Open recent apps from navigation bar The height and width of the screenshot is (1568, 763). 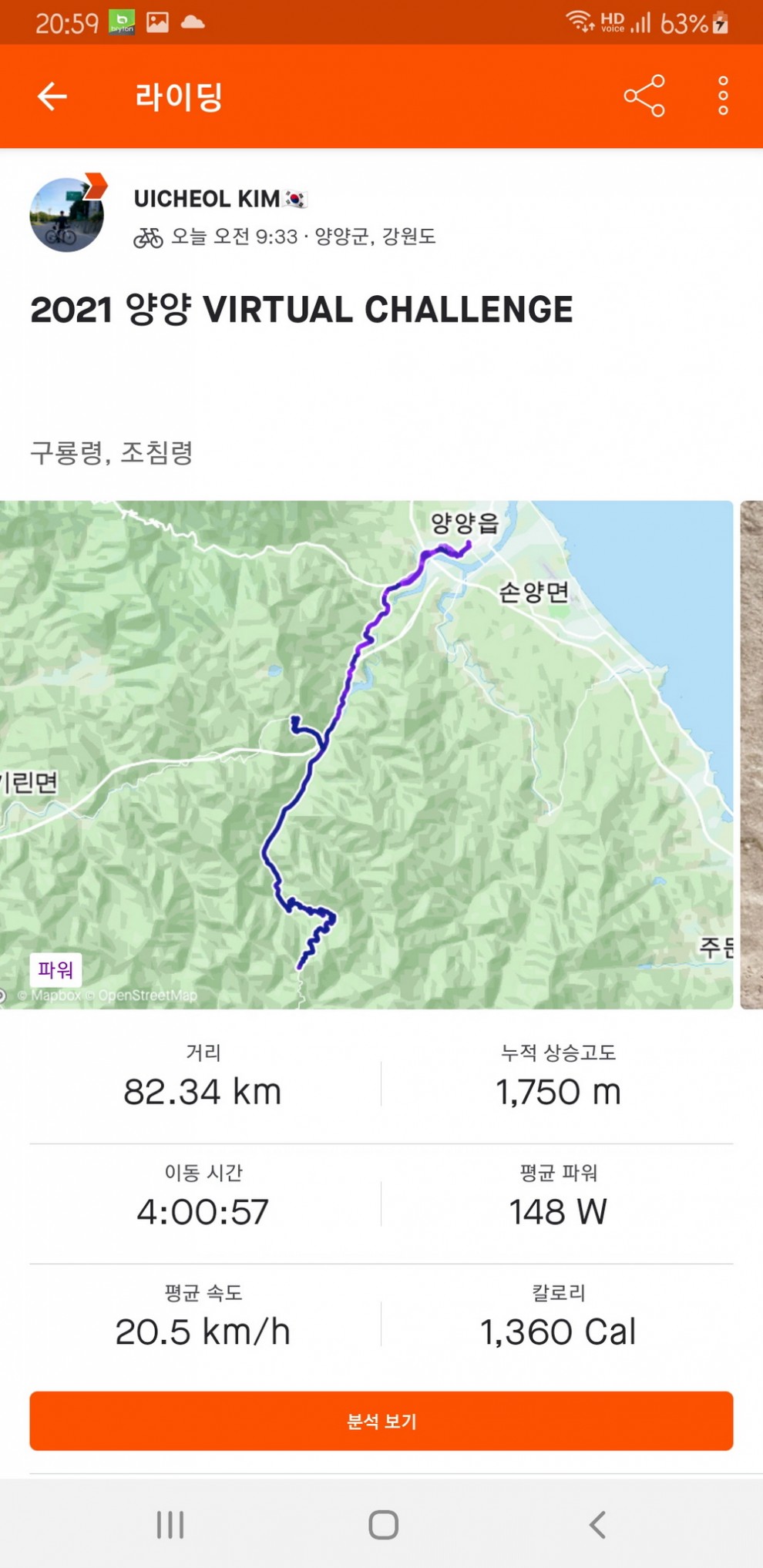pos(170,1524)
